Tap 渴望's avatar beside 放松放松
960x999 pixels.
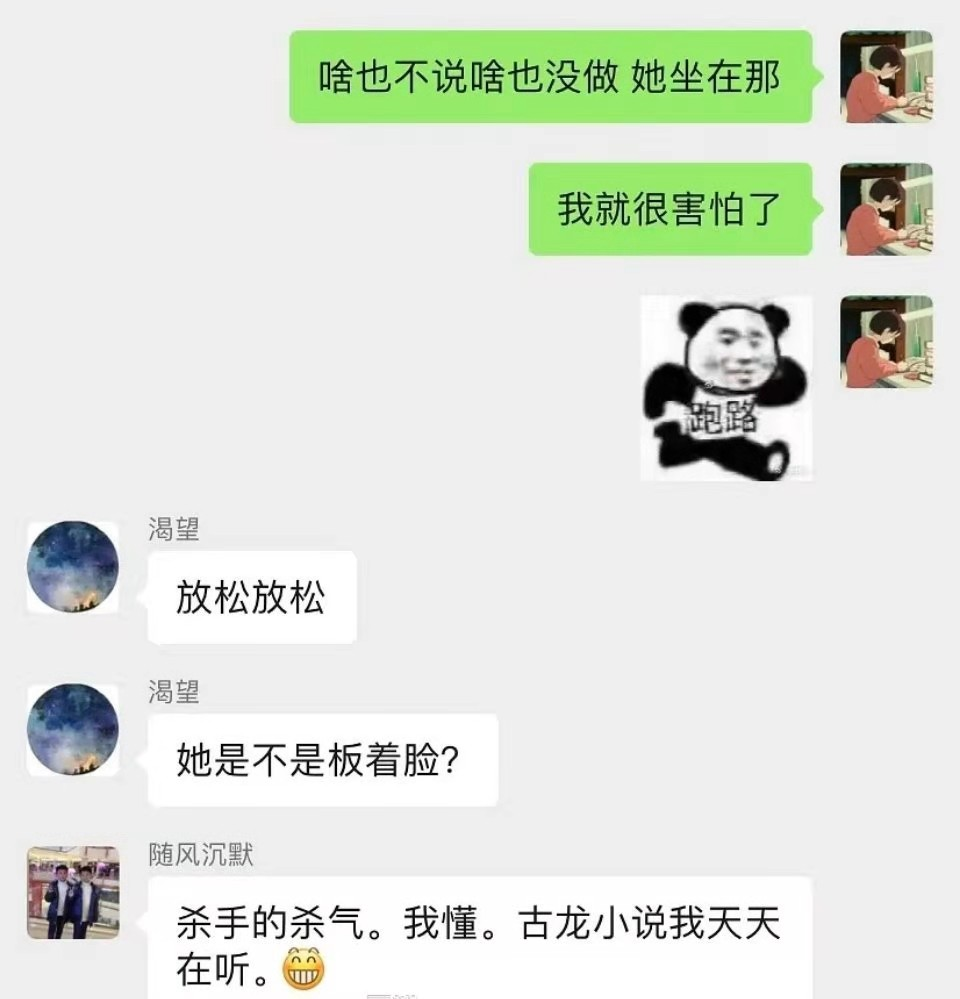click(73, 567)
